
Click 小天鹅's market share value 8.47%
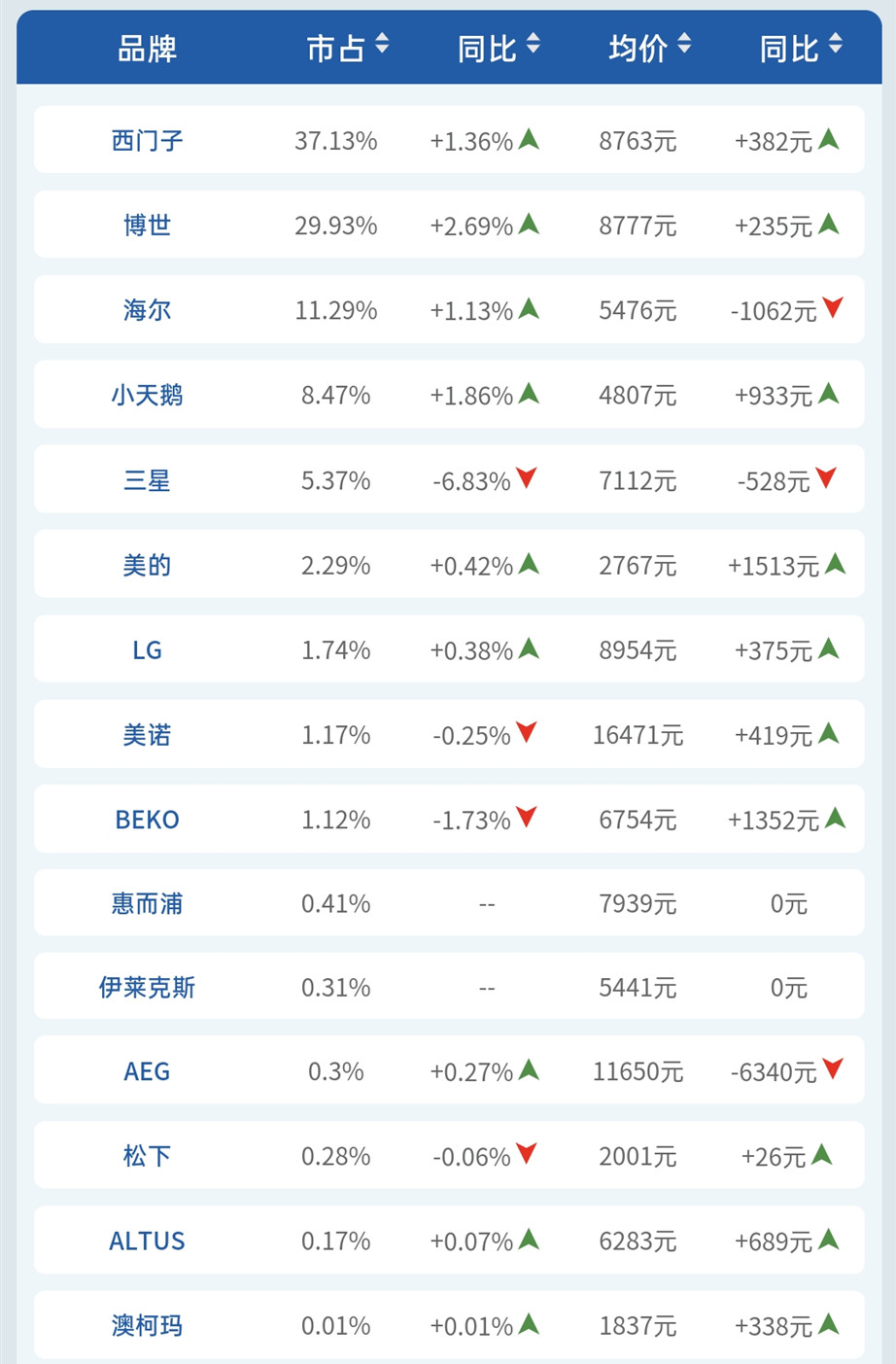(x=335, y=394)
